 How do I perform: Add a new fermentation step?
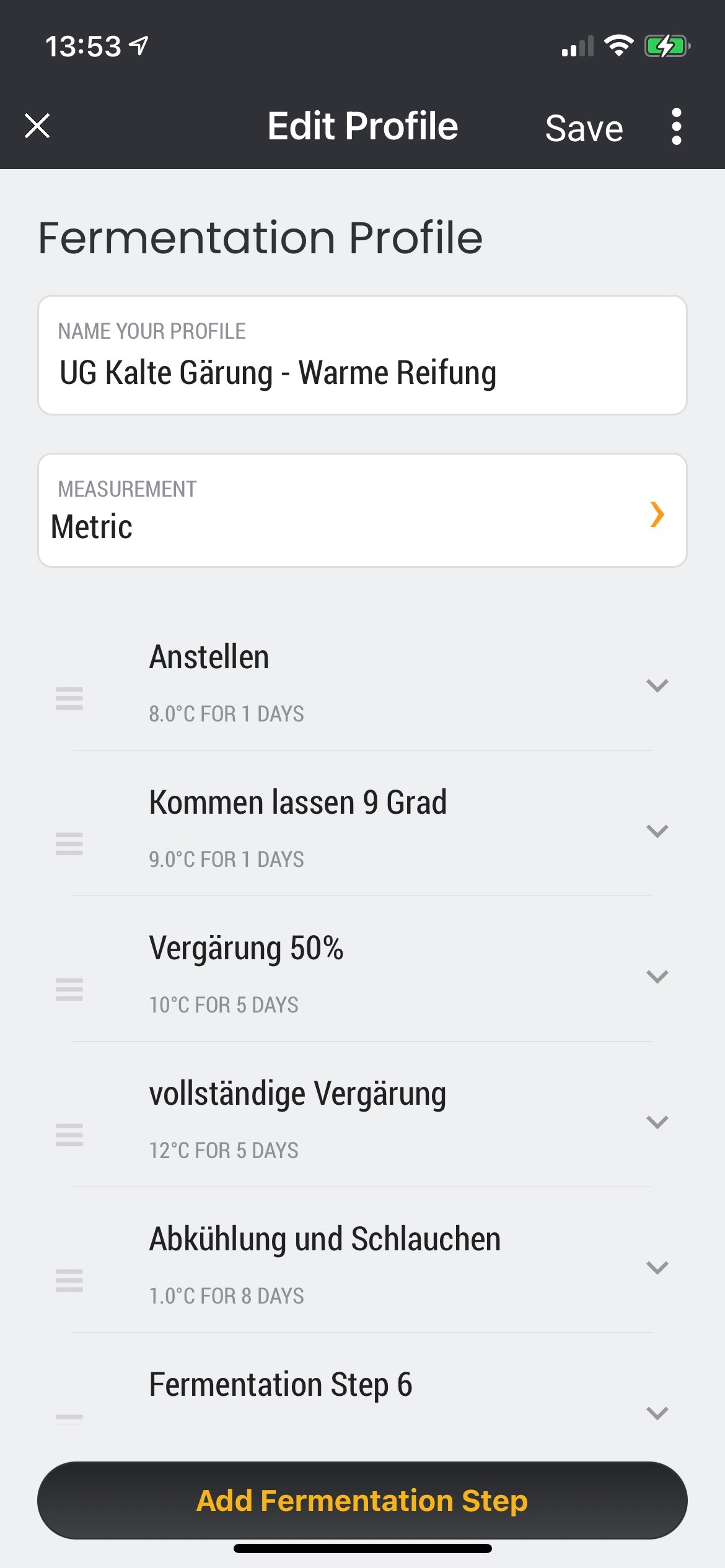tap(362, 1500)
